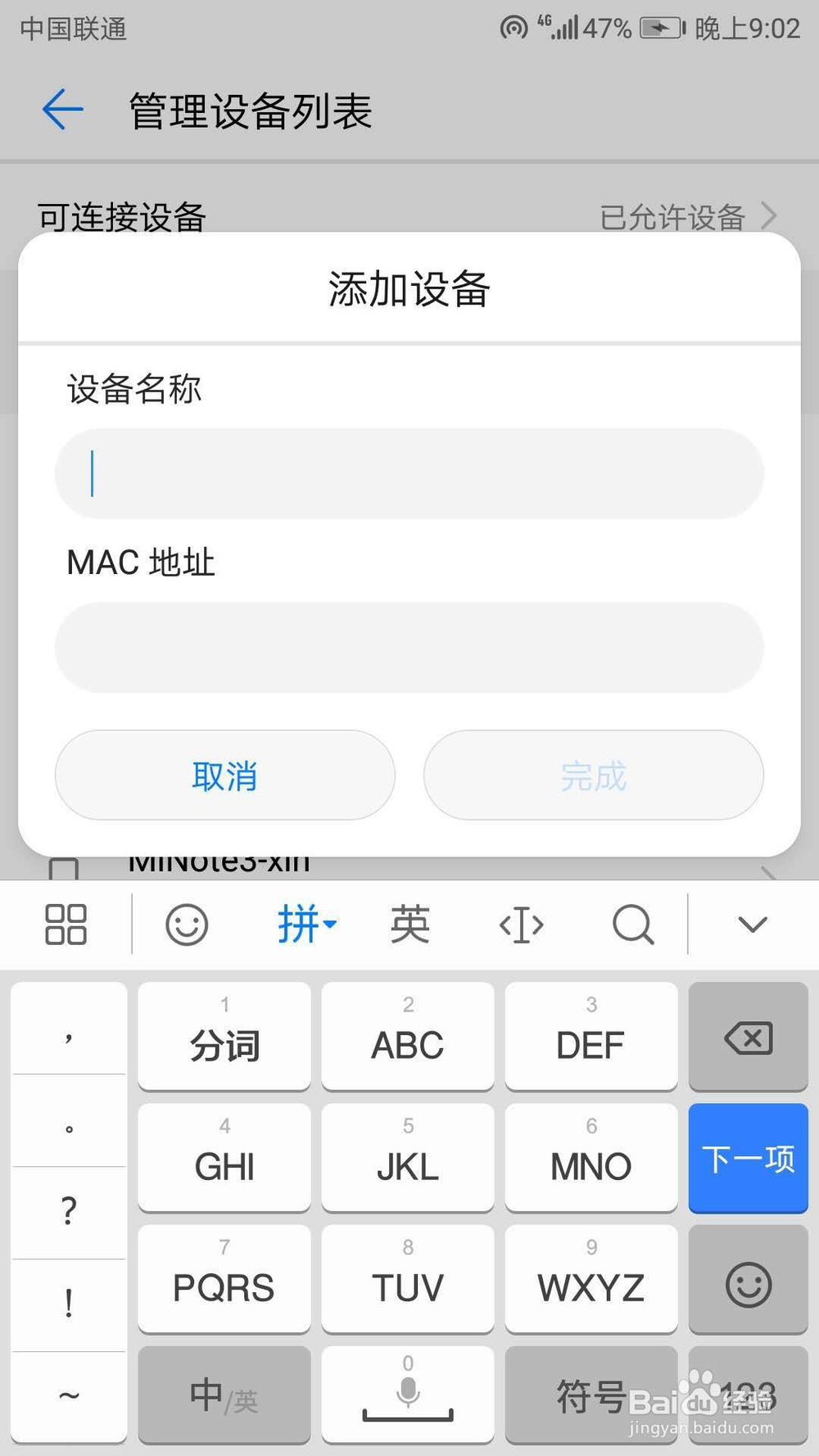This screenshot has height=1456, width=819.
Task: Collapse the keyboard with the down chevron
Action: (749, 924)
